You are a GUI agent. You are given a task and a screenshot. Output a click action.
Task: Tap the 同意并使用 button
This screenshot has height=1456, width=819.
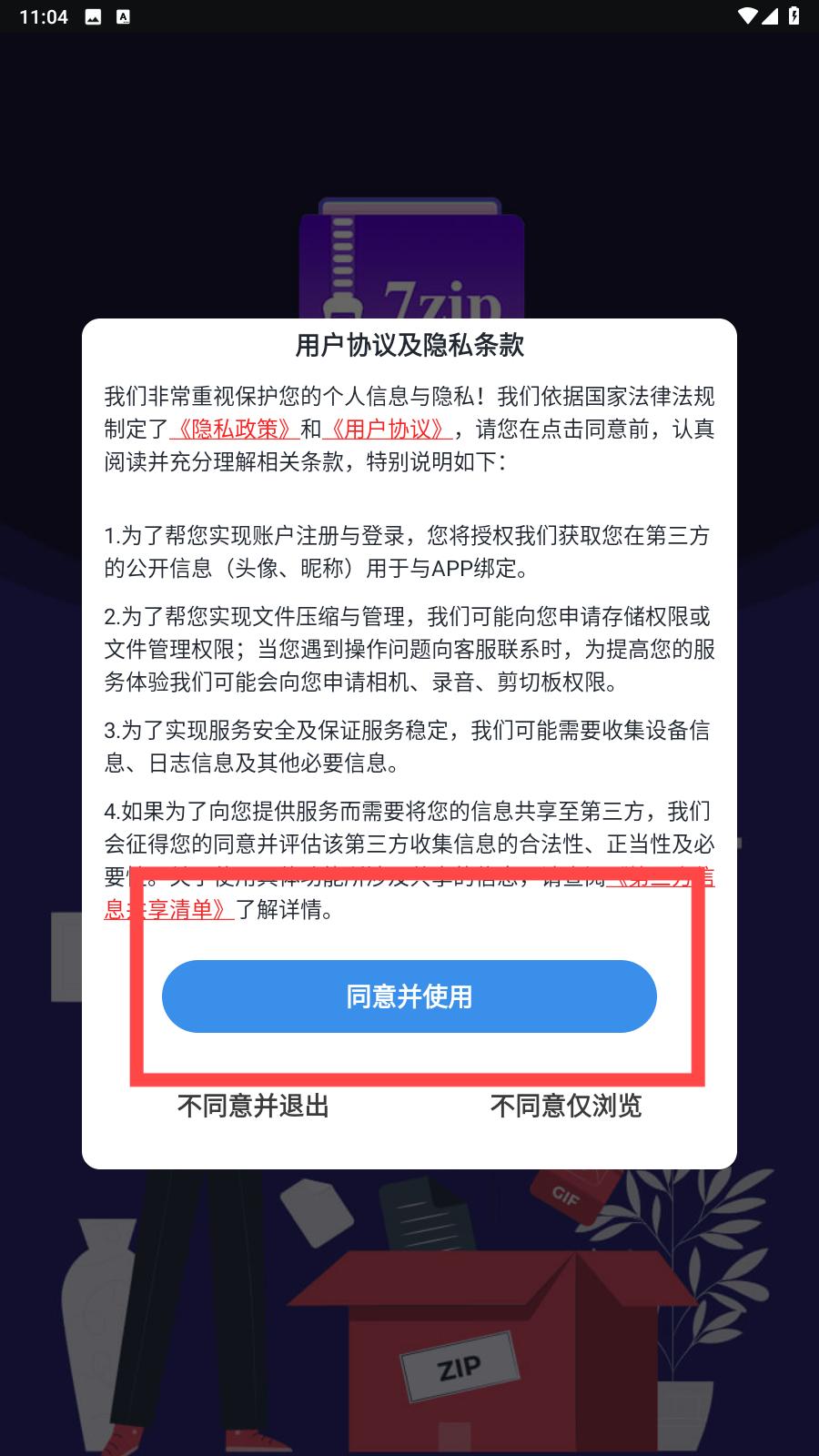[x=409, y=996]
